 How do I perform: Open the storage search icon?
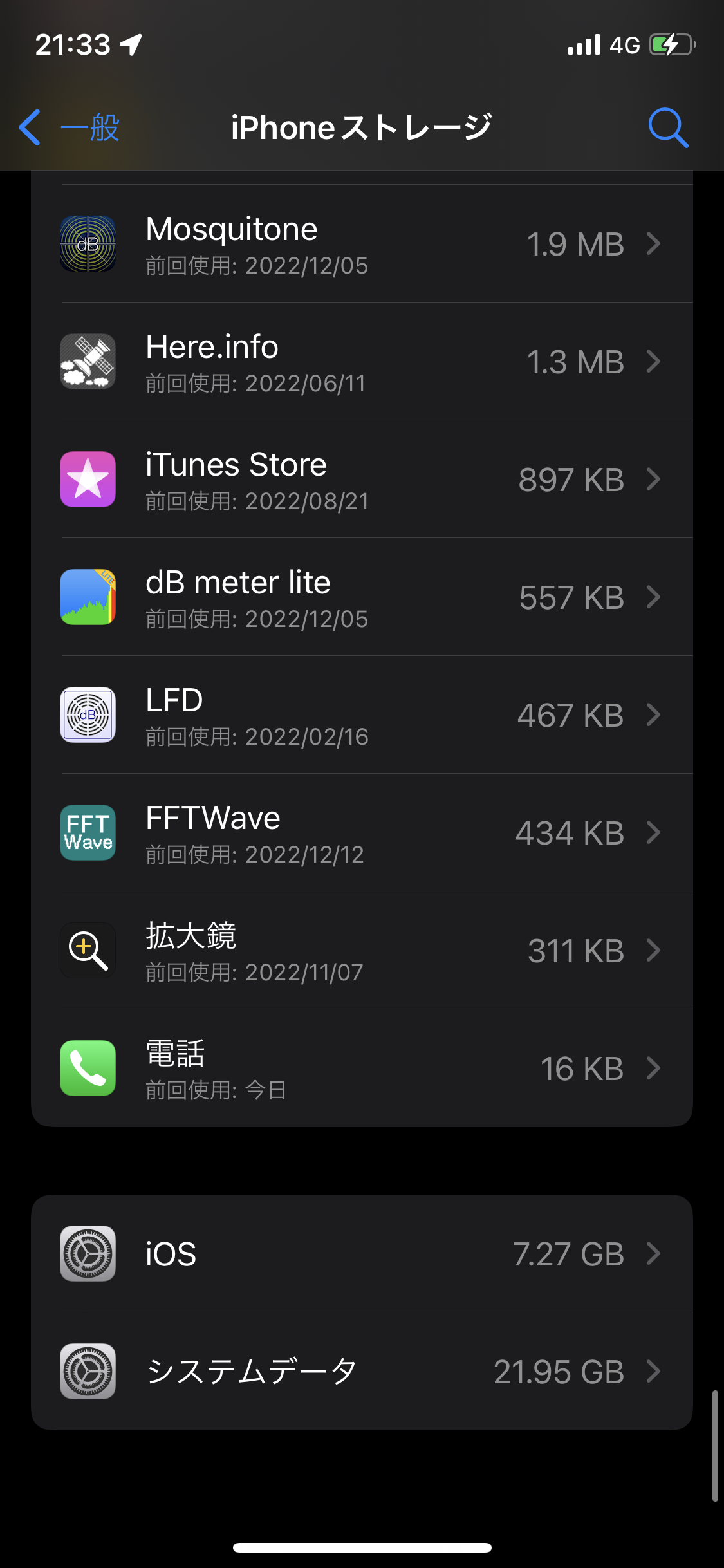[668, 127]
